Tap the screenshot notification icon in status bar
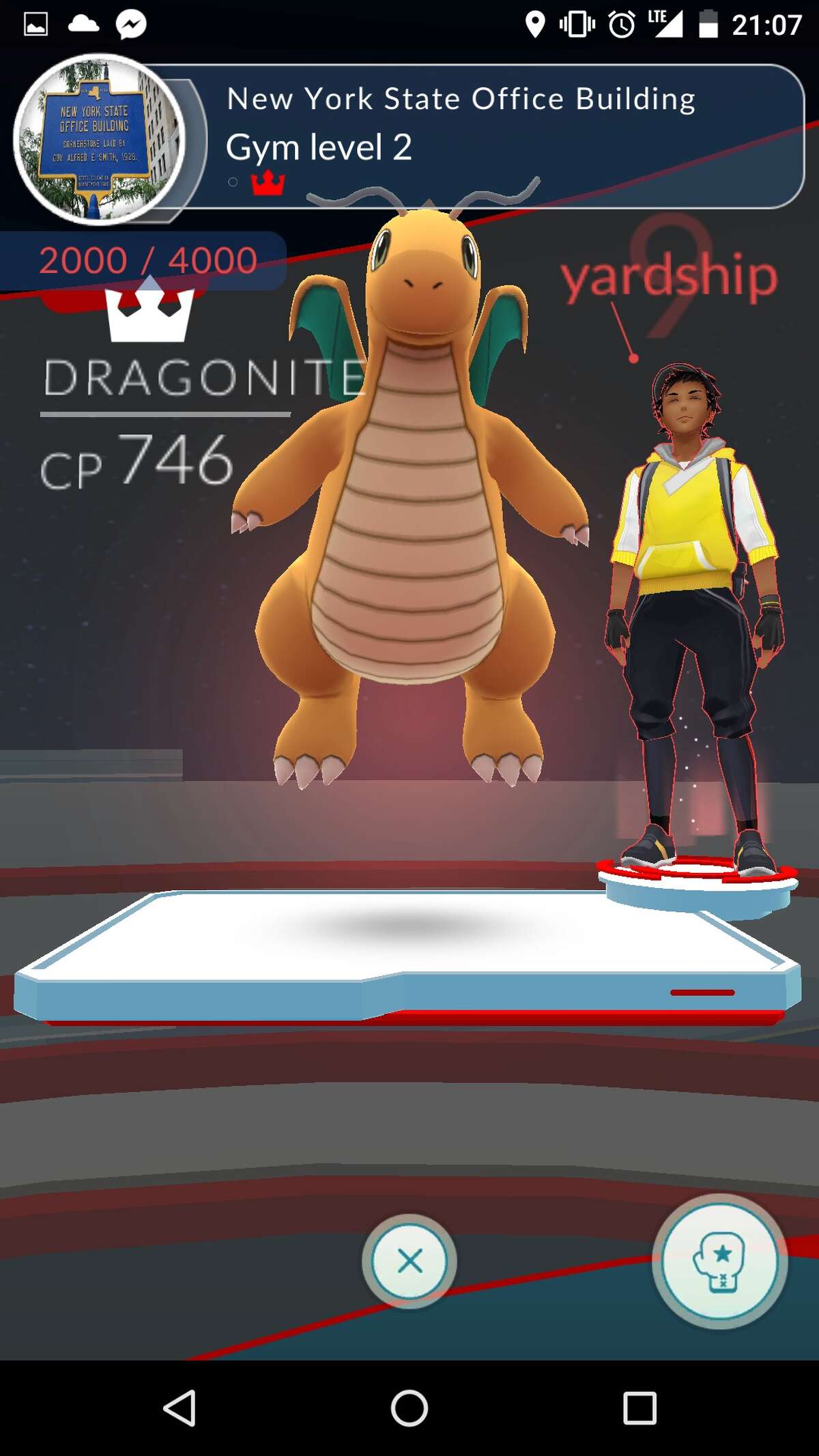Image resolution: width=819 pixels, height=1456 pixels. 36,23
